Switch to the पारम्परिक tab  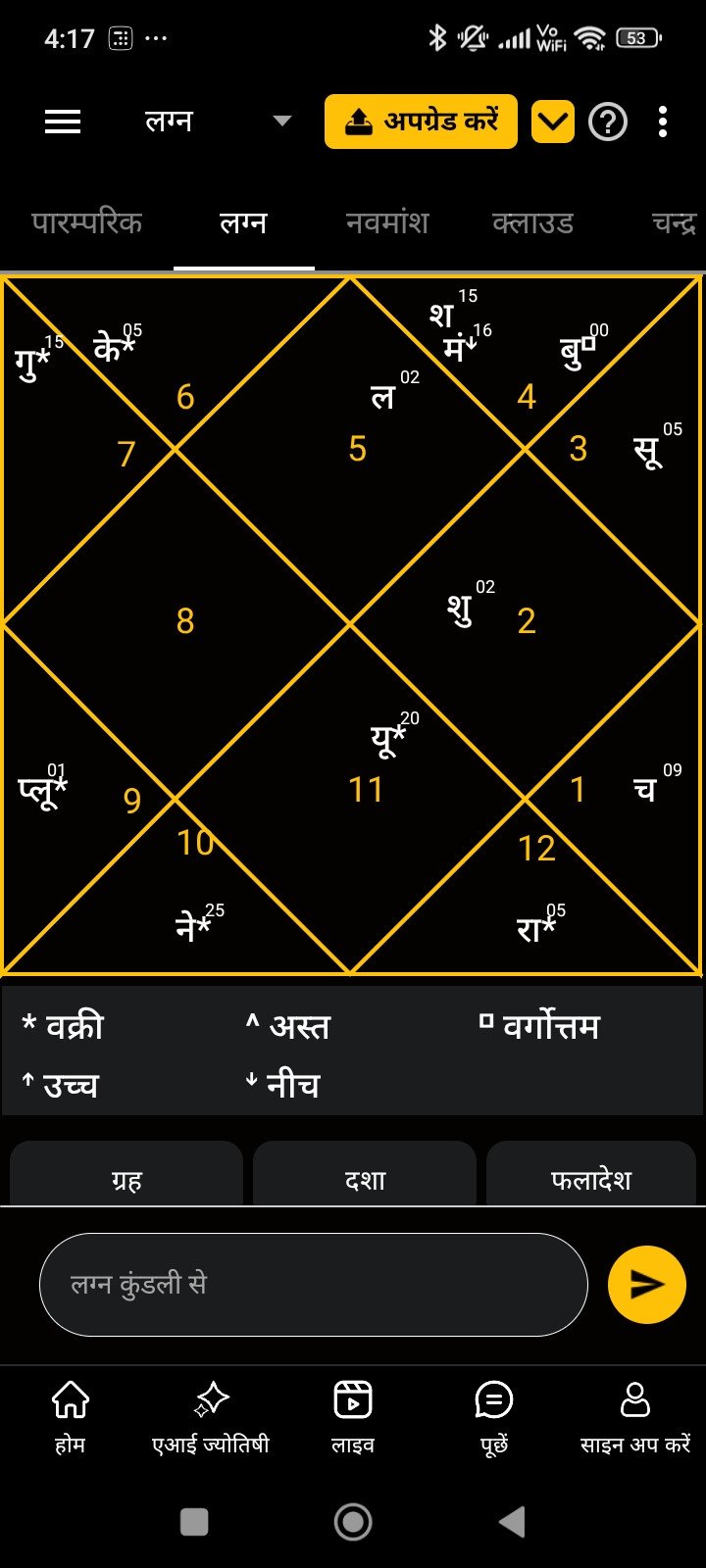(x=86, y=223)
